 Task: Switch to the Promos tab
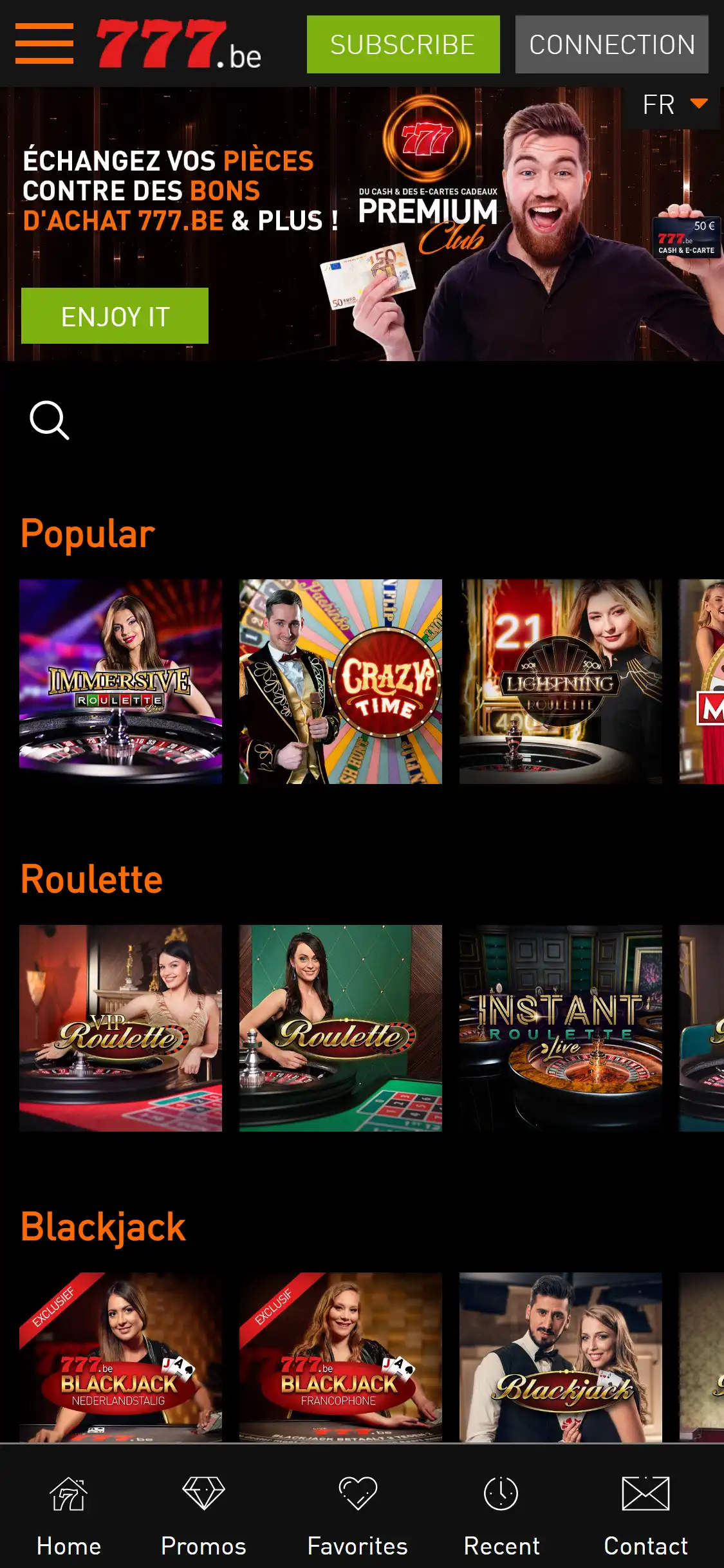pos(203,1517)
